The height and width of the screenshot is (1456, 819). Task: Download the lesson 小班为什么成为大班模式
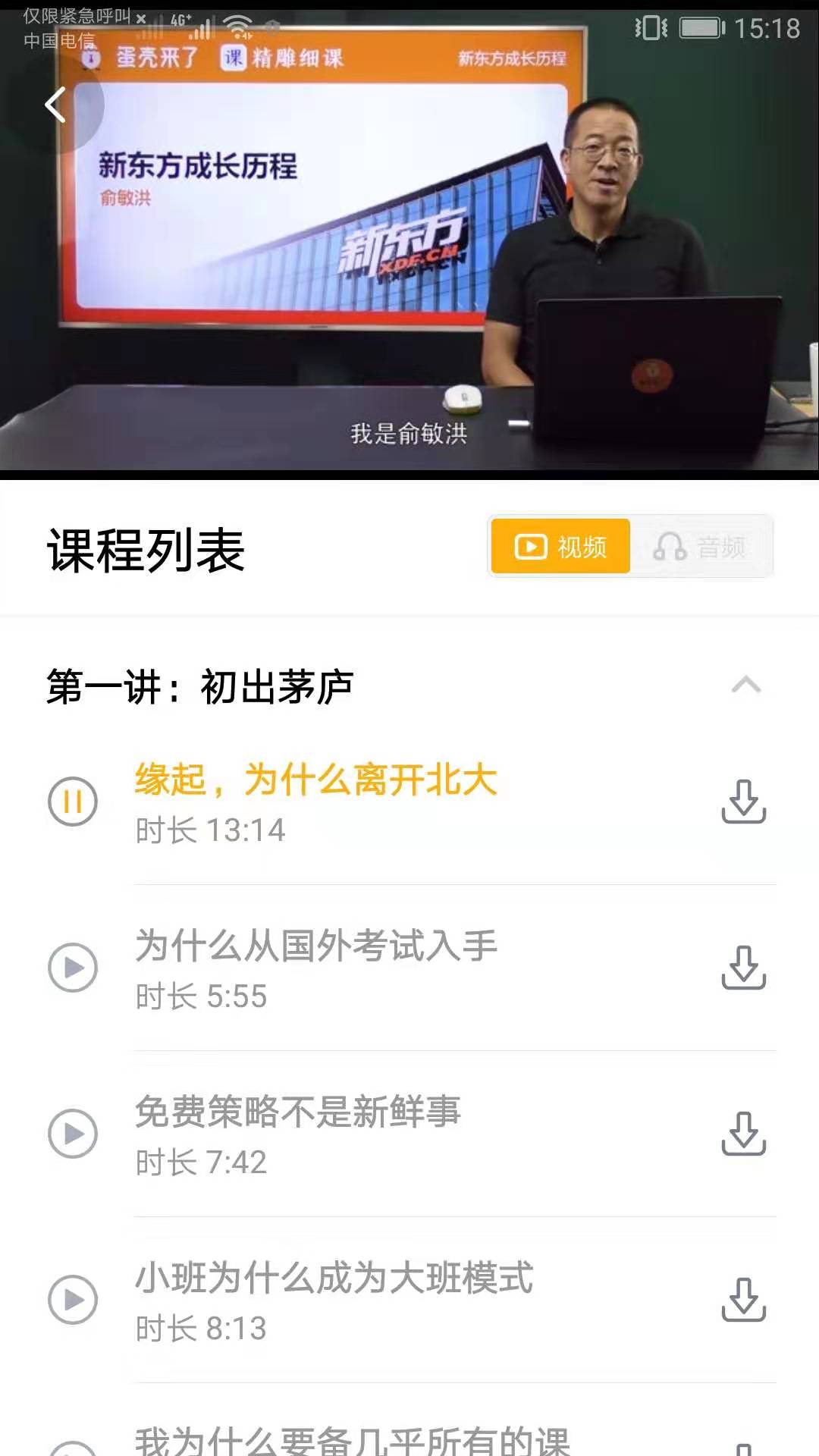click(x=743, y=1300)
